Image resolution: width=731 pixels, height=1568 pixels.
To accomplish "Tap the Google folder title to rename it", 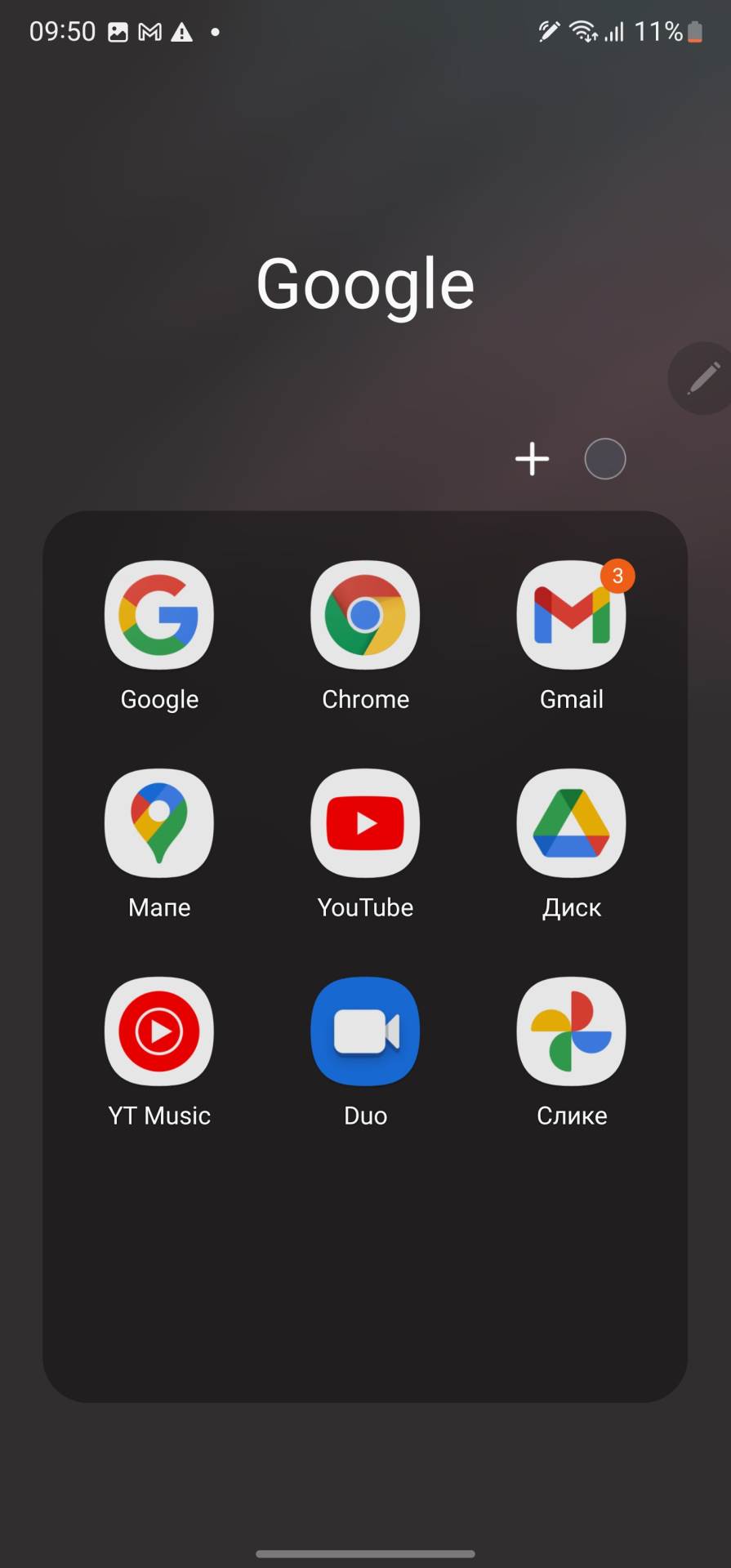I will (365, 283).
